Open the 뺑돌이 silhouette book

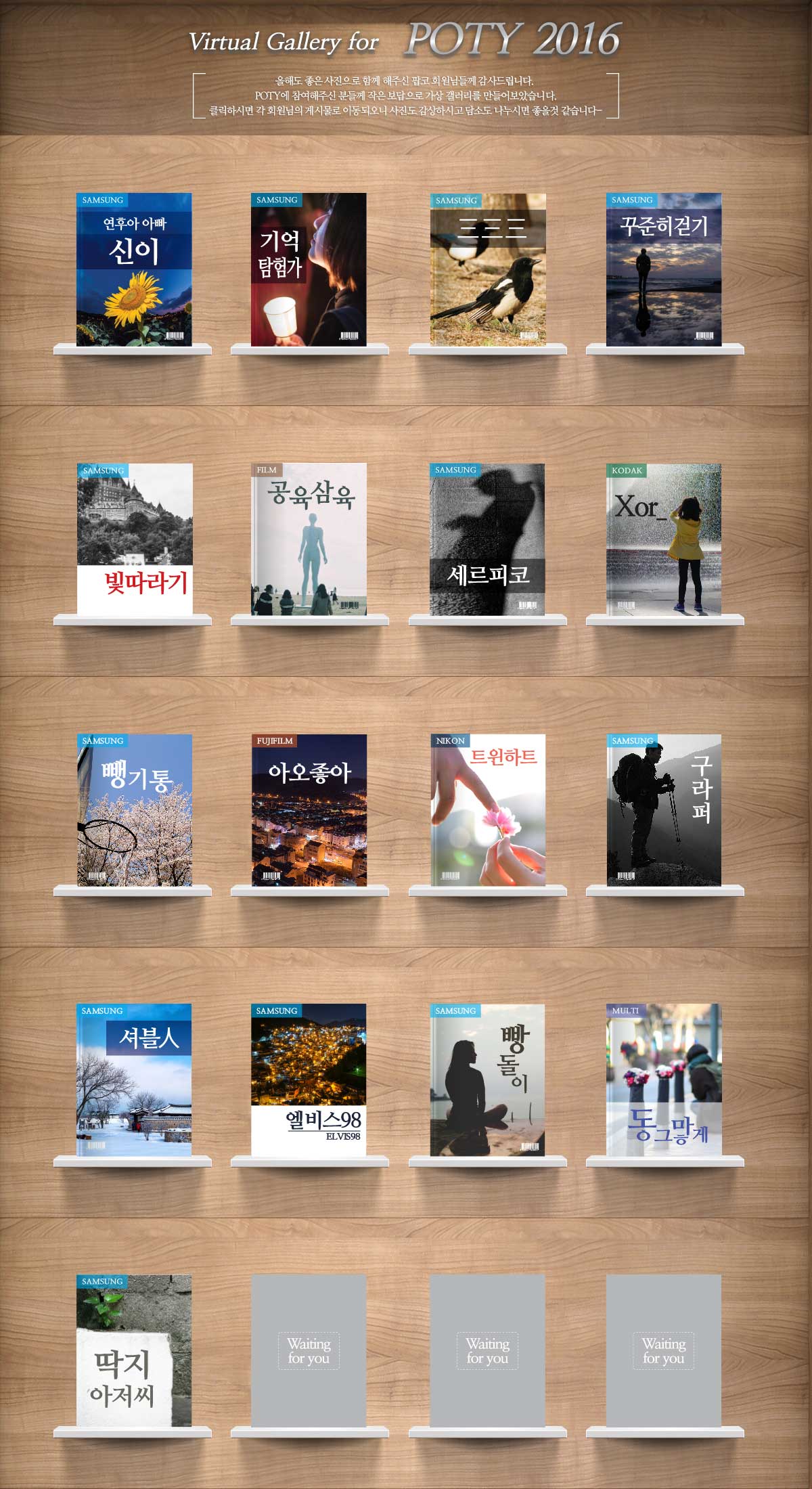coord(487,1080)
